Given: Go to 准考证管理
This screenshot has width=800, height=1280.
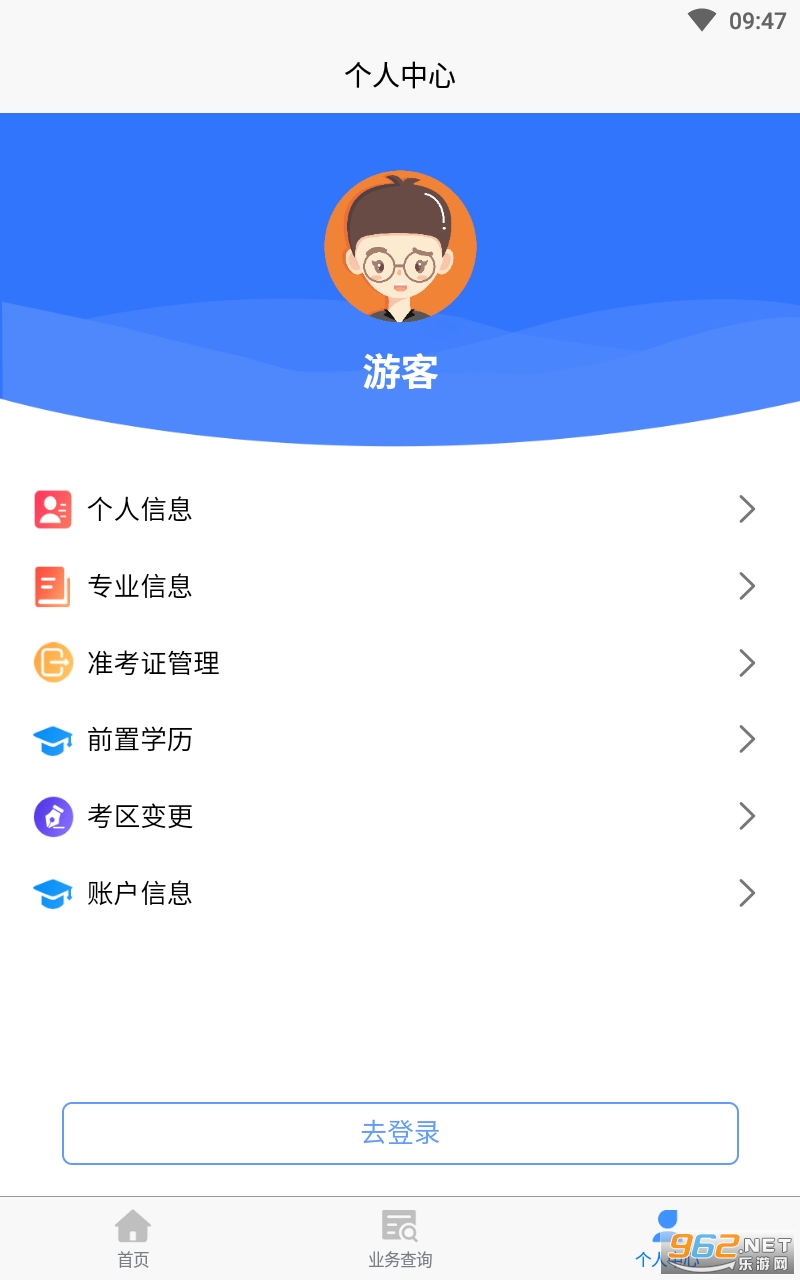Looking at the screenshot, I should pyautogui.click(x=400, y=663).
